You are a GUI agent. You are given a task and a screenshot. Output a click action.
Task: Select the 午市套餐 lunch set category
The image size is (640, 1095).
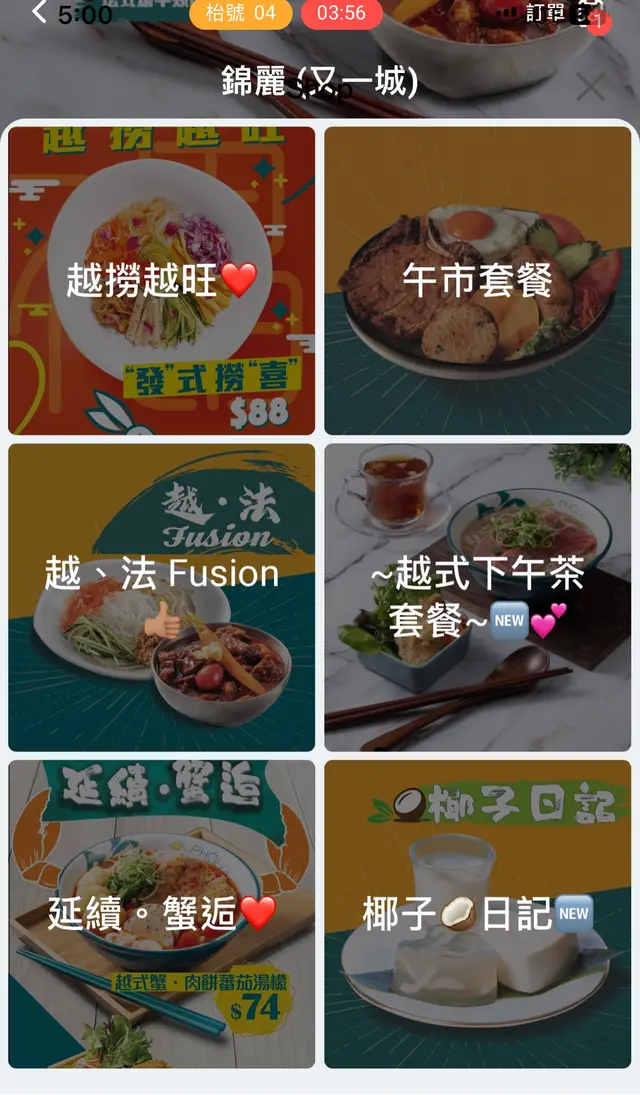click(477, 281)
